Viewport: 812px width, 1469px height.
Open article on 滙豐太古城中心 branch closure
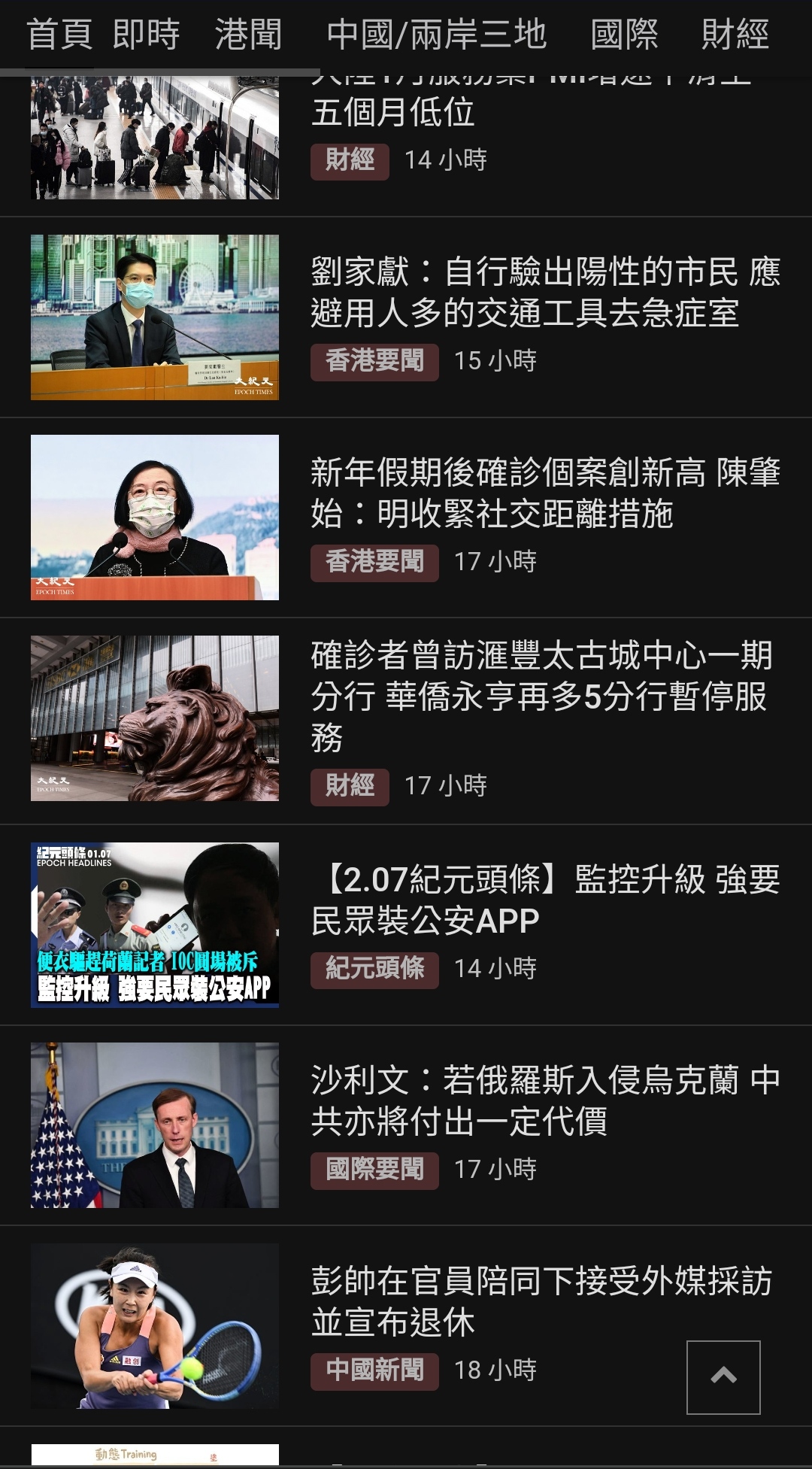coord(541,696)
